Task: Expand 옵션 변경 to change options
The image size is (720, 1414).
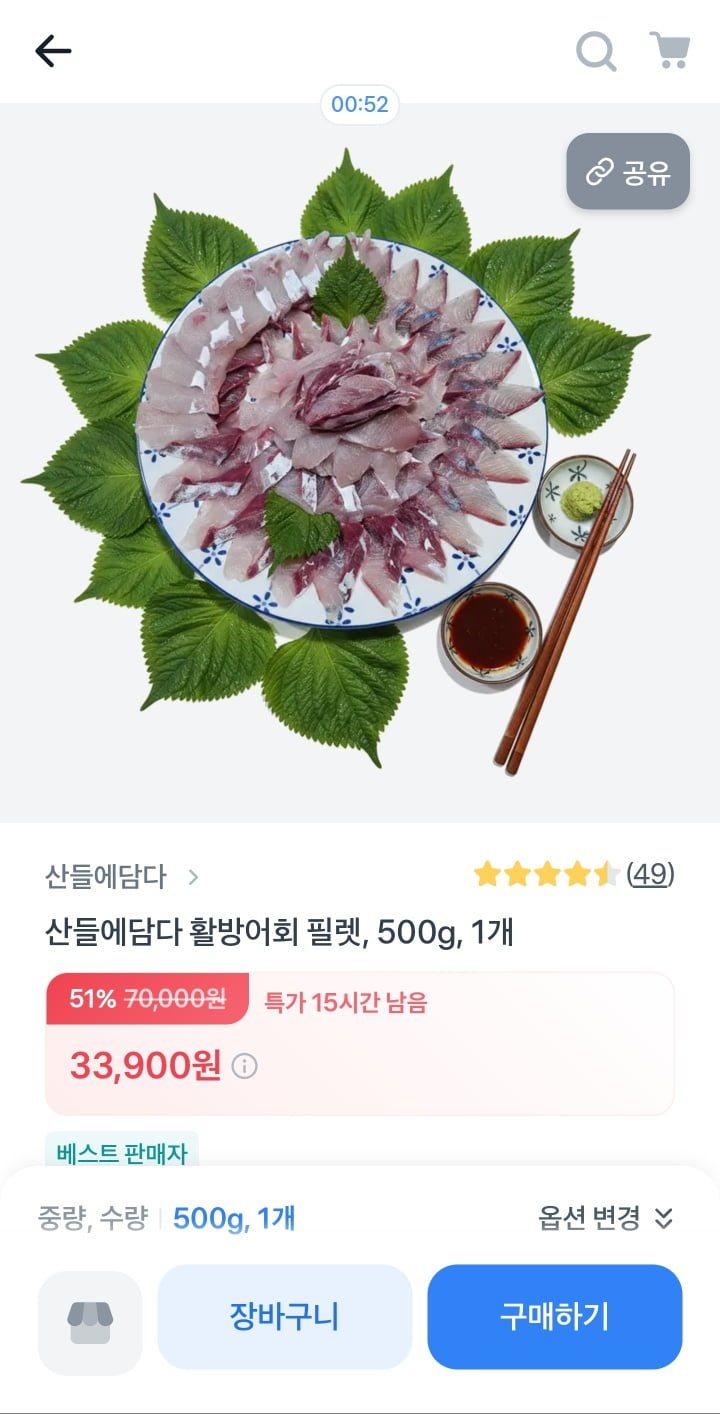Action: coord(606,1218)
